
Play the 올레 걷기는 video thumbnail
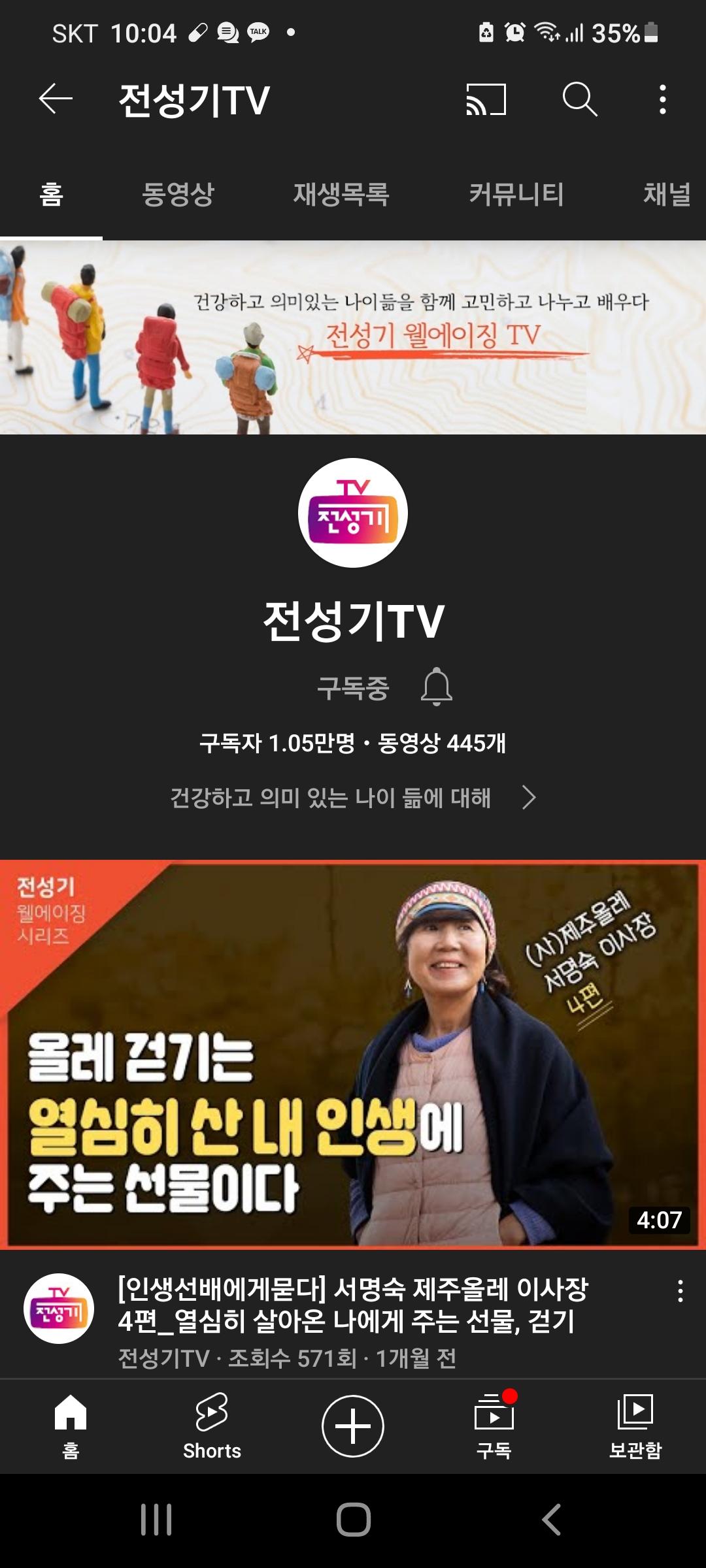coord(353,1054)
